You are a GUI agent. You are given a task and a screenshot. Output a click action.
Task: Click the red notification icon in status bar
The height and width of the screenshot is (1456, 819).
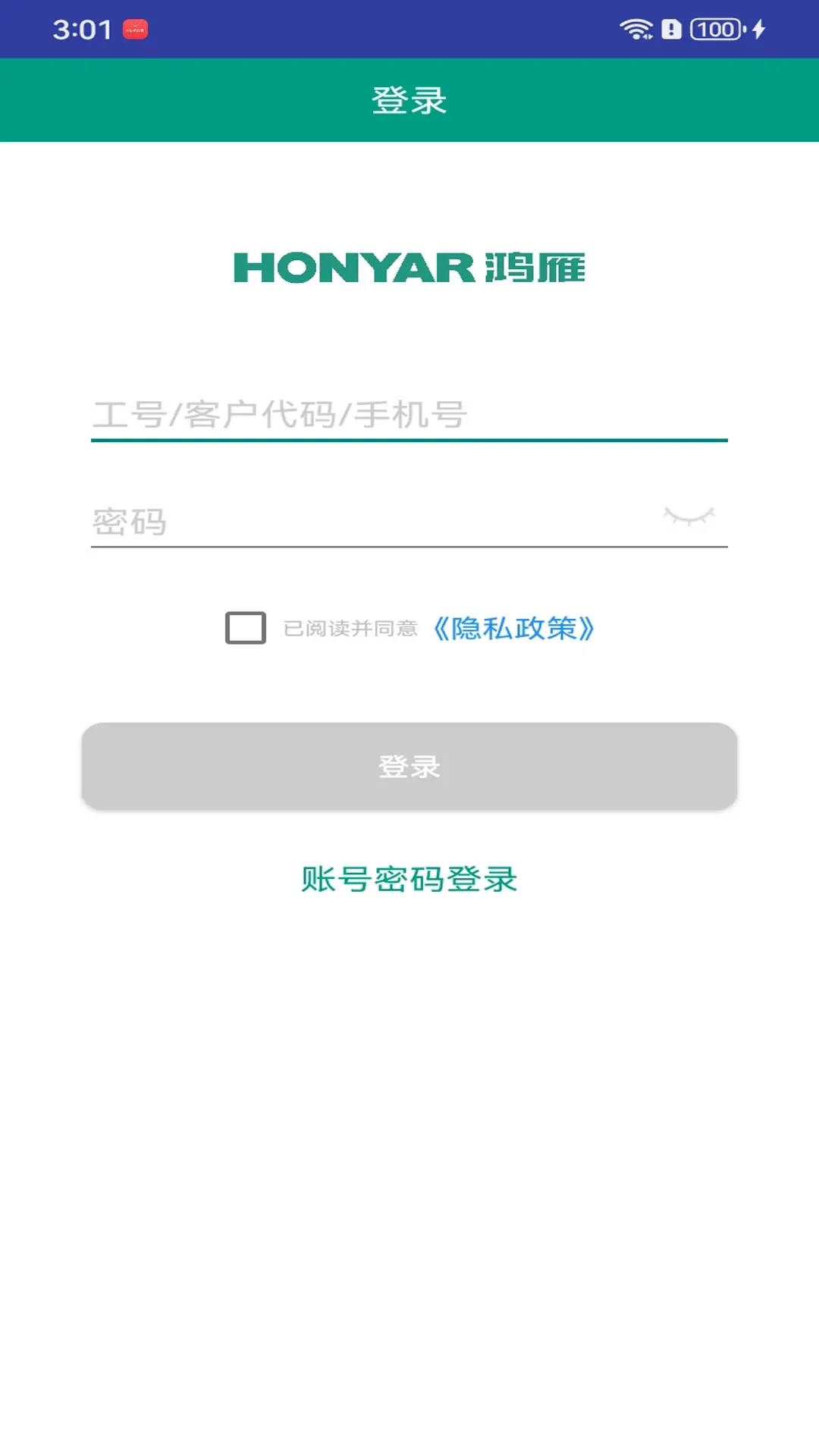(x=134, y=29)
